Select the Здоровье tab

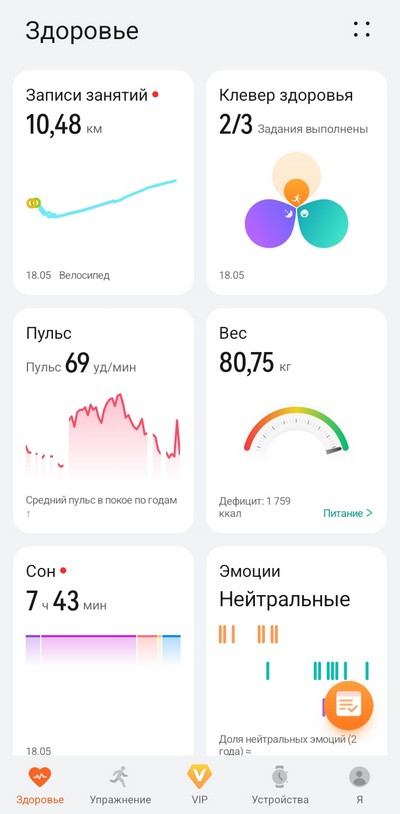pos(40,784)
